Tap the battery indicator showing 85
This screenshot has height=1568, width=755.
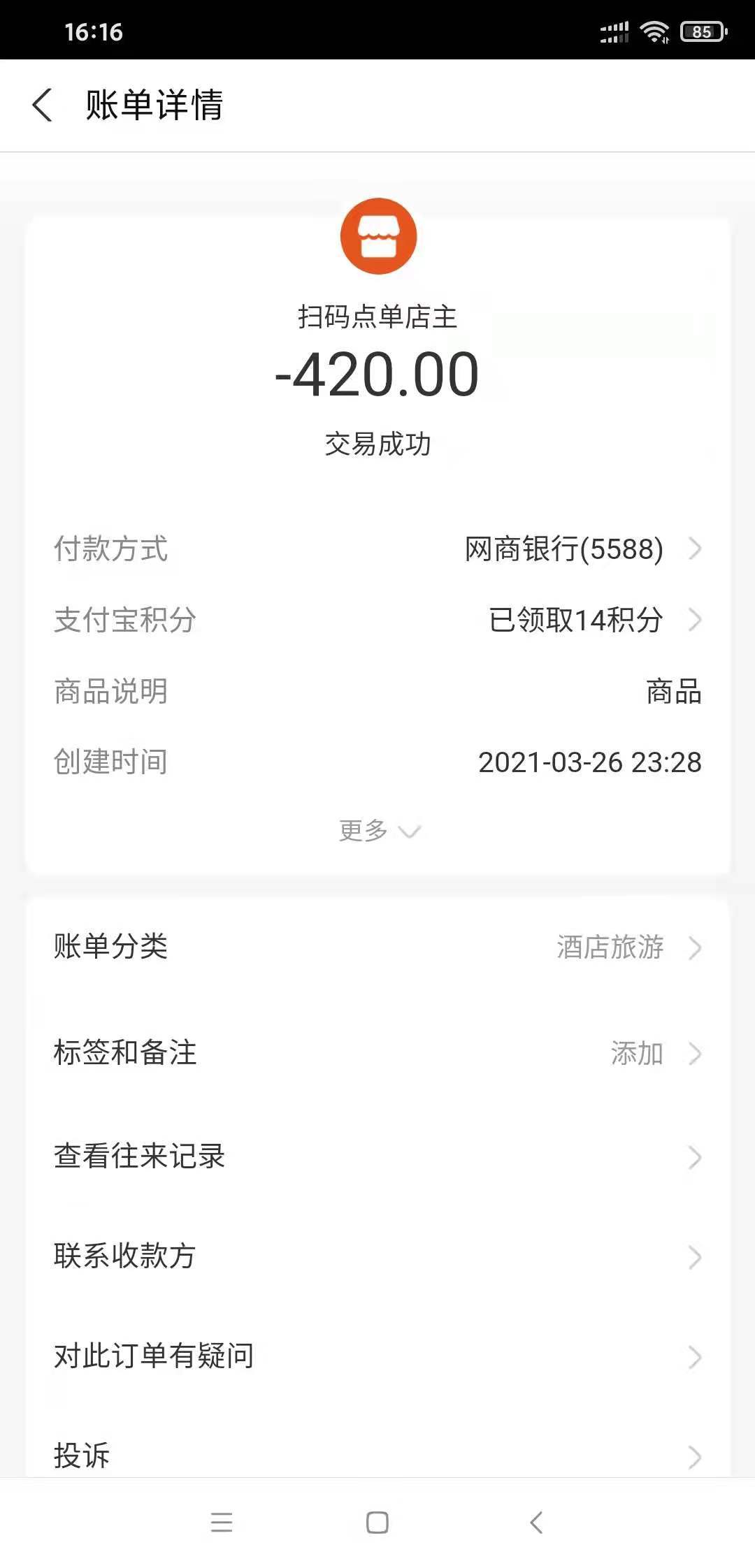tap(701, 30)
